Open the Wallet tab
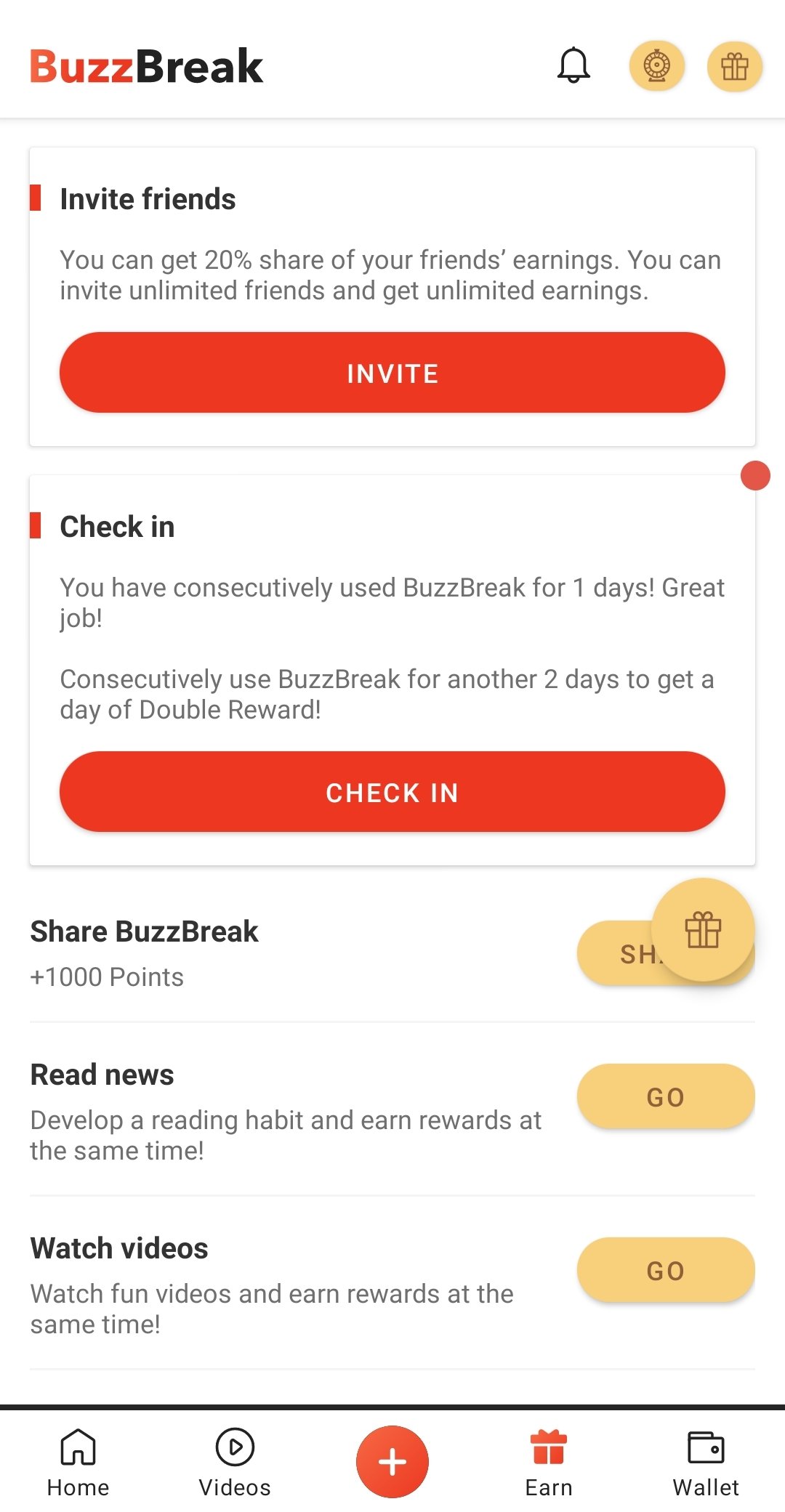 click(x=706, y=1462)
